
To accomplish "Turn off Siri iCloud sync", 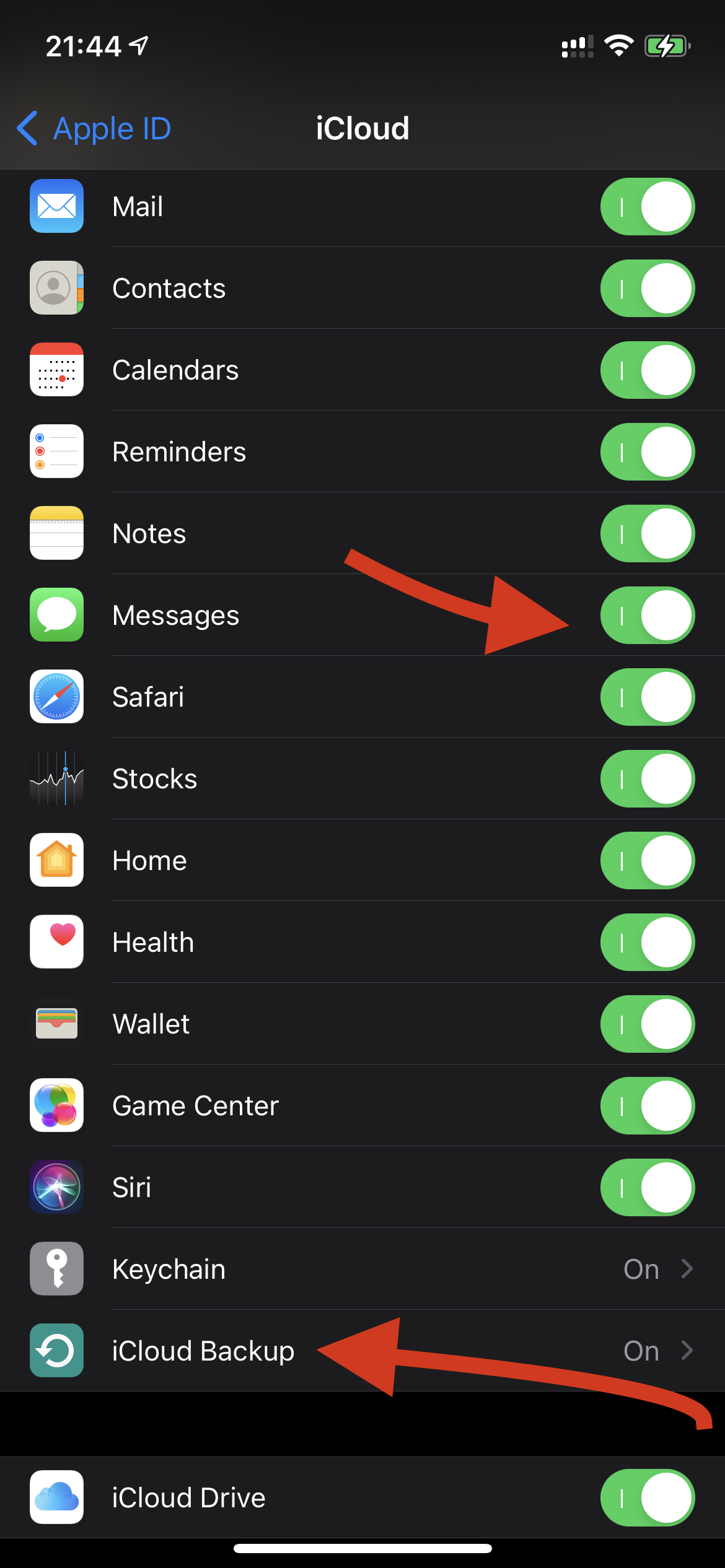I will click(x=647, y=1188).
